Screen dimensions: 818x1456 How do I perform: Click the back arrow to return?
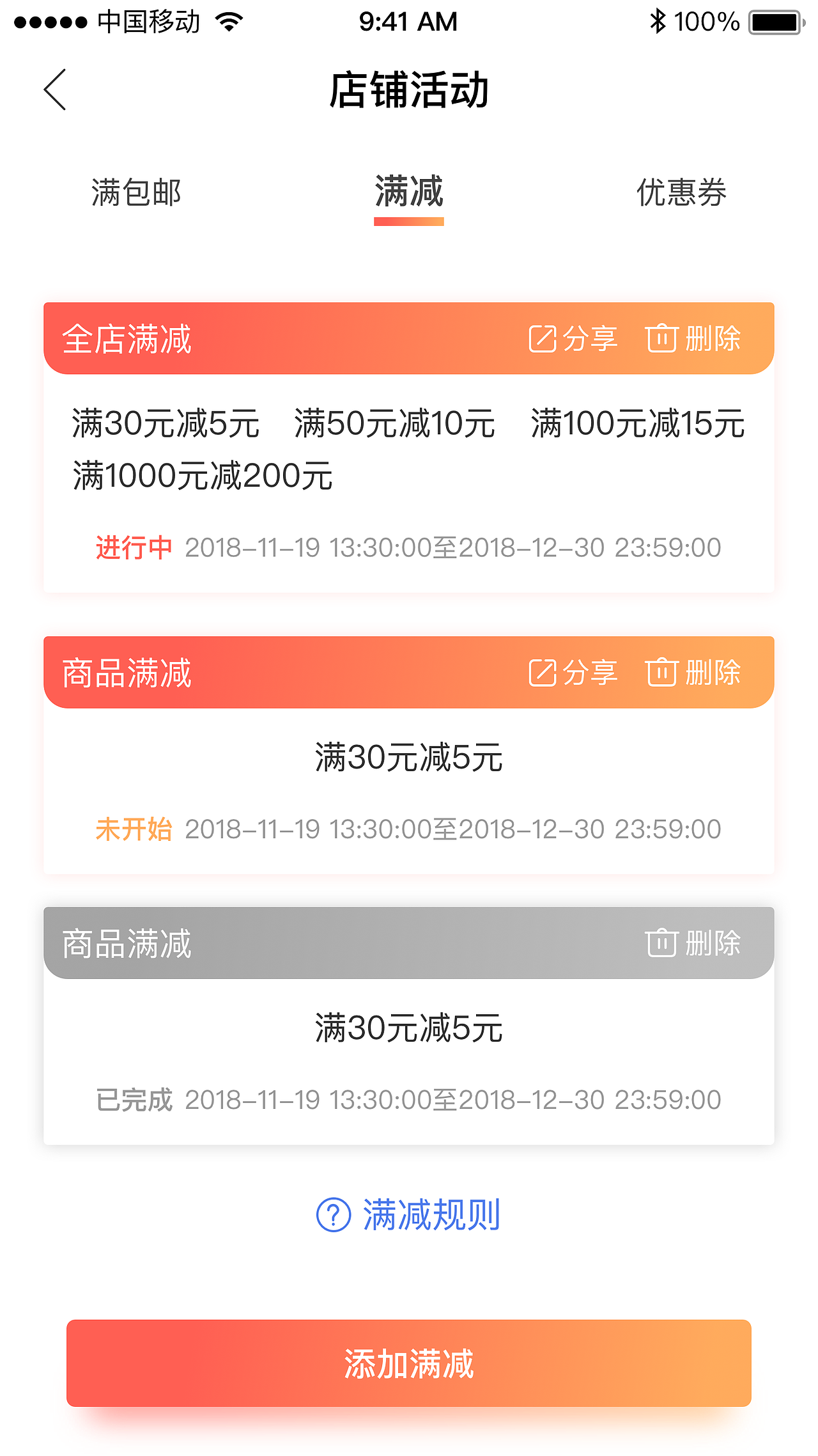click(54, 91)
